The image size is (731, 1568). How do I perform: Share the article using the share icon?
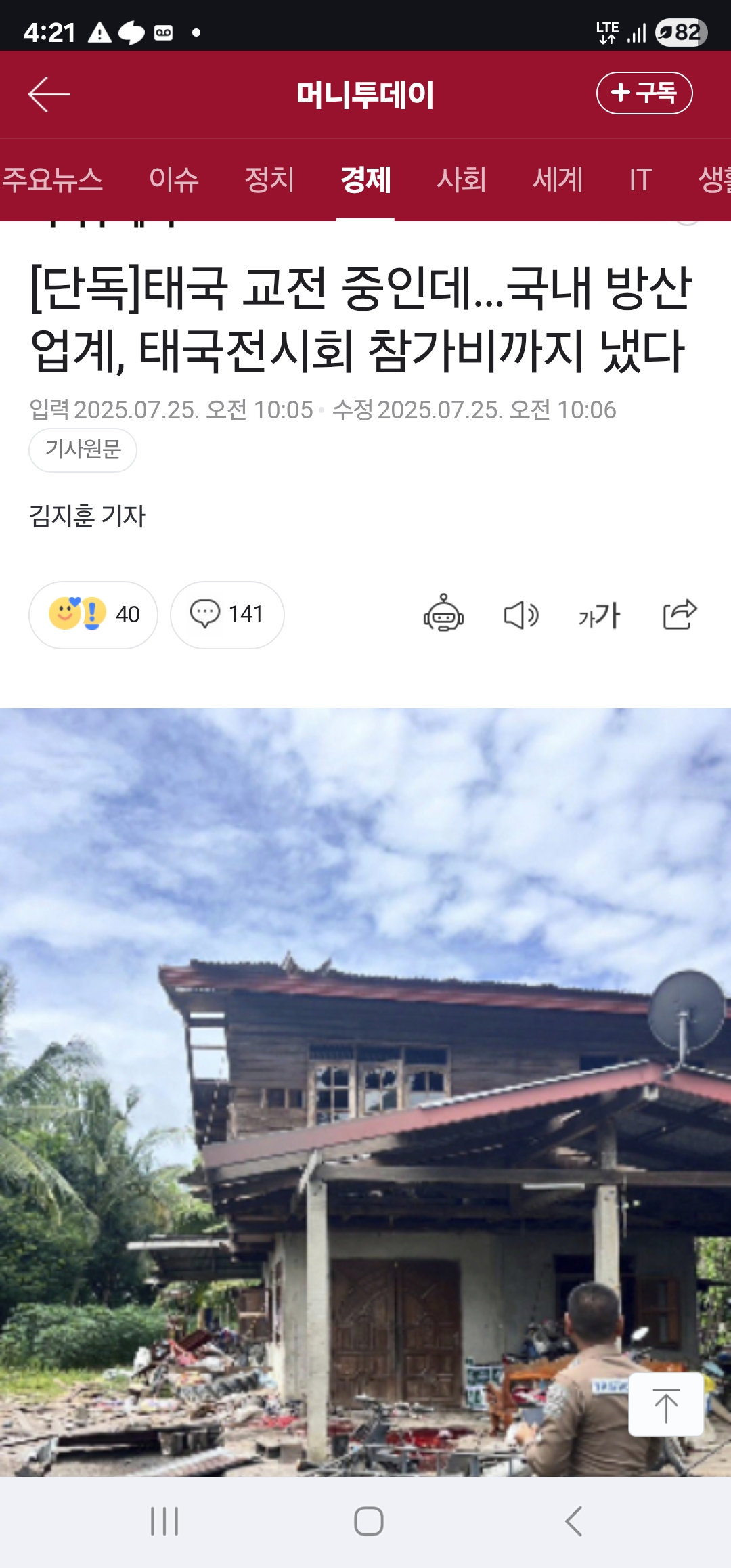(x=682, y=614)
